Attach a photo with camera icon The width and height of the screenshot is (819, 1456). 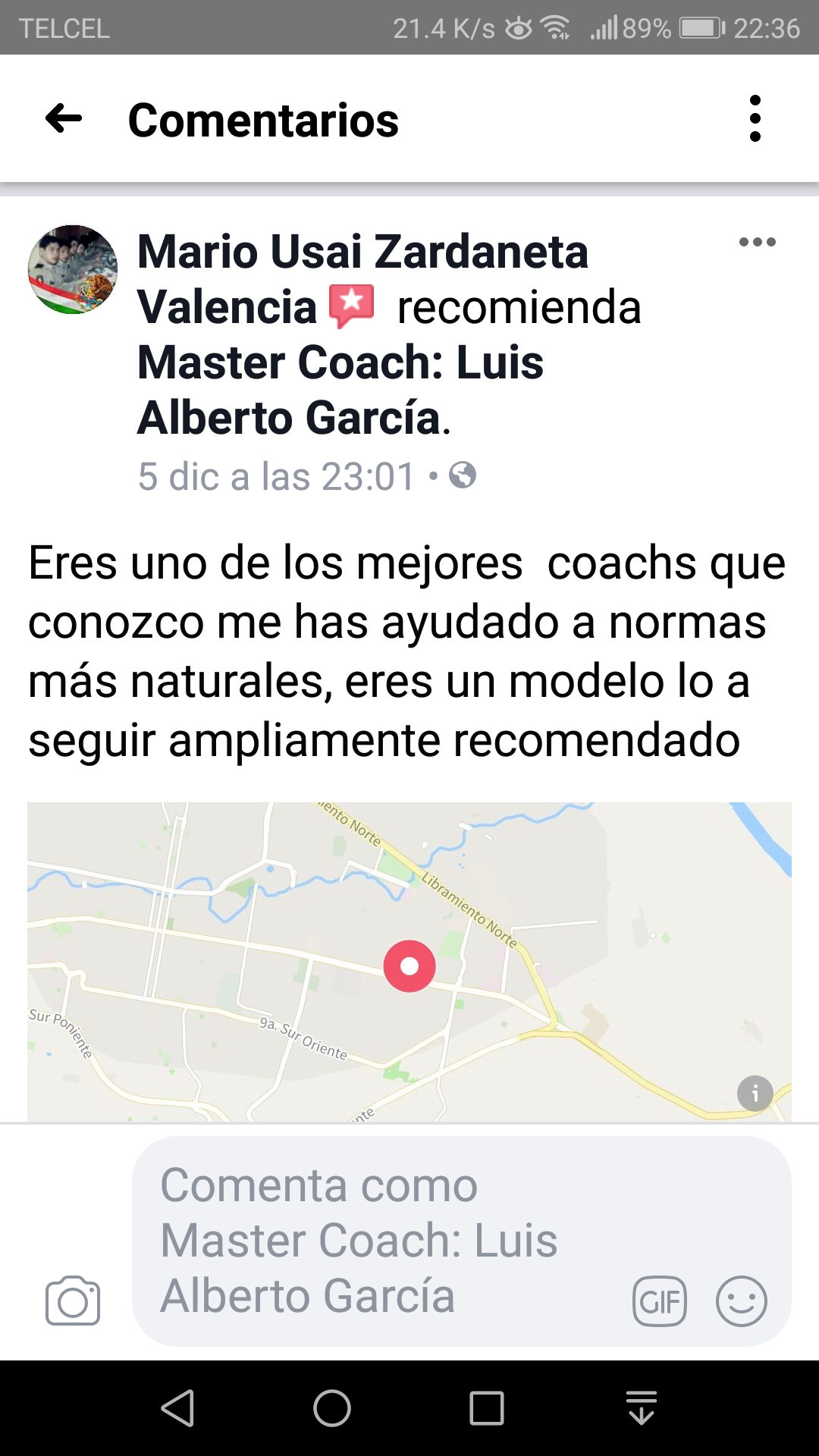click(73, 1301)
